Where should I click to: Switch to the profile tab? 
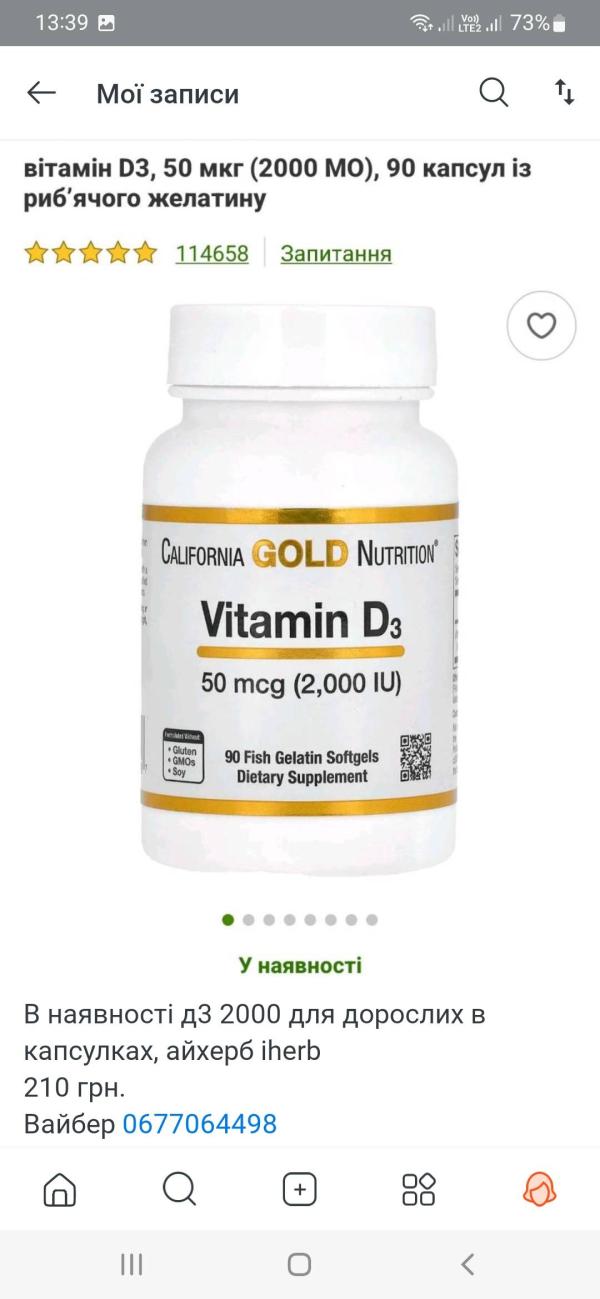pyautogui.click(x=540, y=1189)
